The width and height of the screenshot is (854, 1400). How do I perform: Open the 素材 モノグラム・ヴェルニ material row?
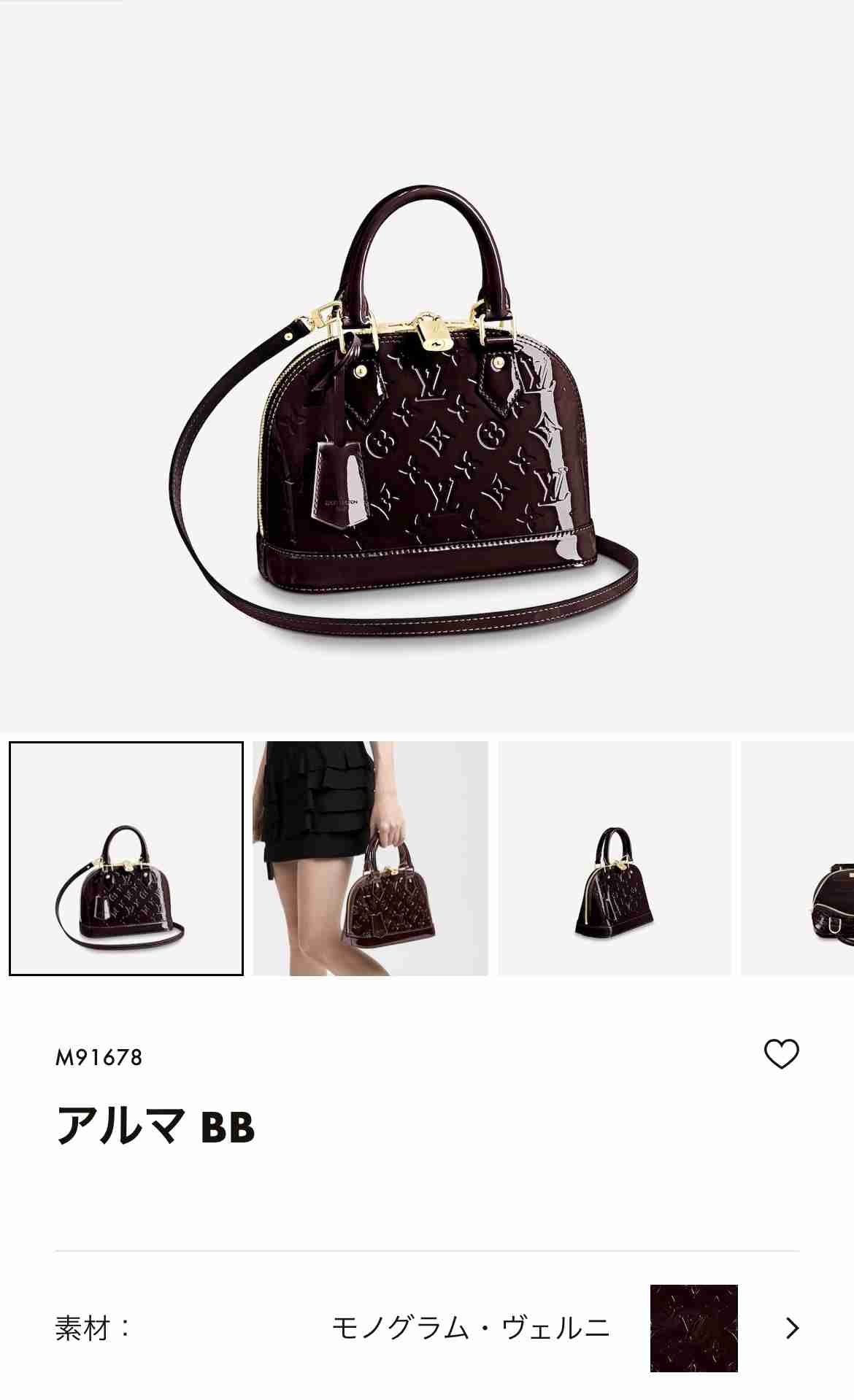[427, 1329]
